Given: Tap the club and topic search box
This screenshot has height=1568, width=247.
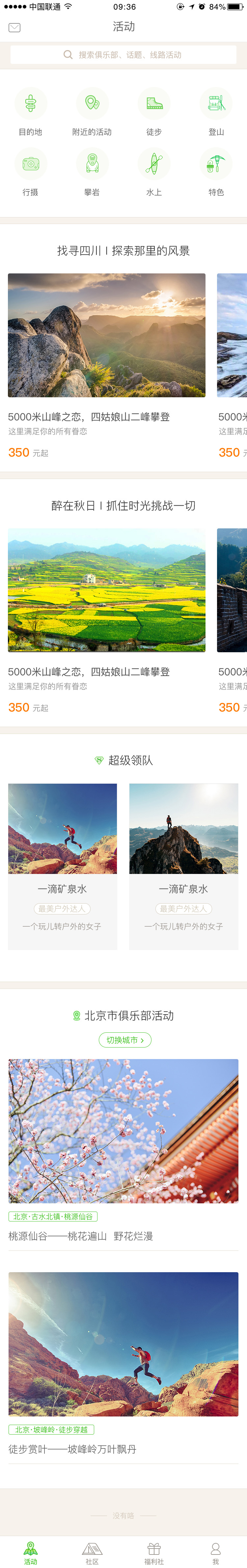Looking at the screenshot, I should 123,55.
